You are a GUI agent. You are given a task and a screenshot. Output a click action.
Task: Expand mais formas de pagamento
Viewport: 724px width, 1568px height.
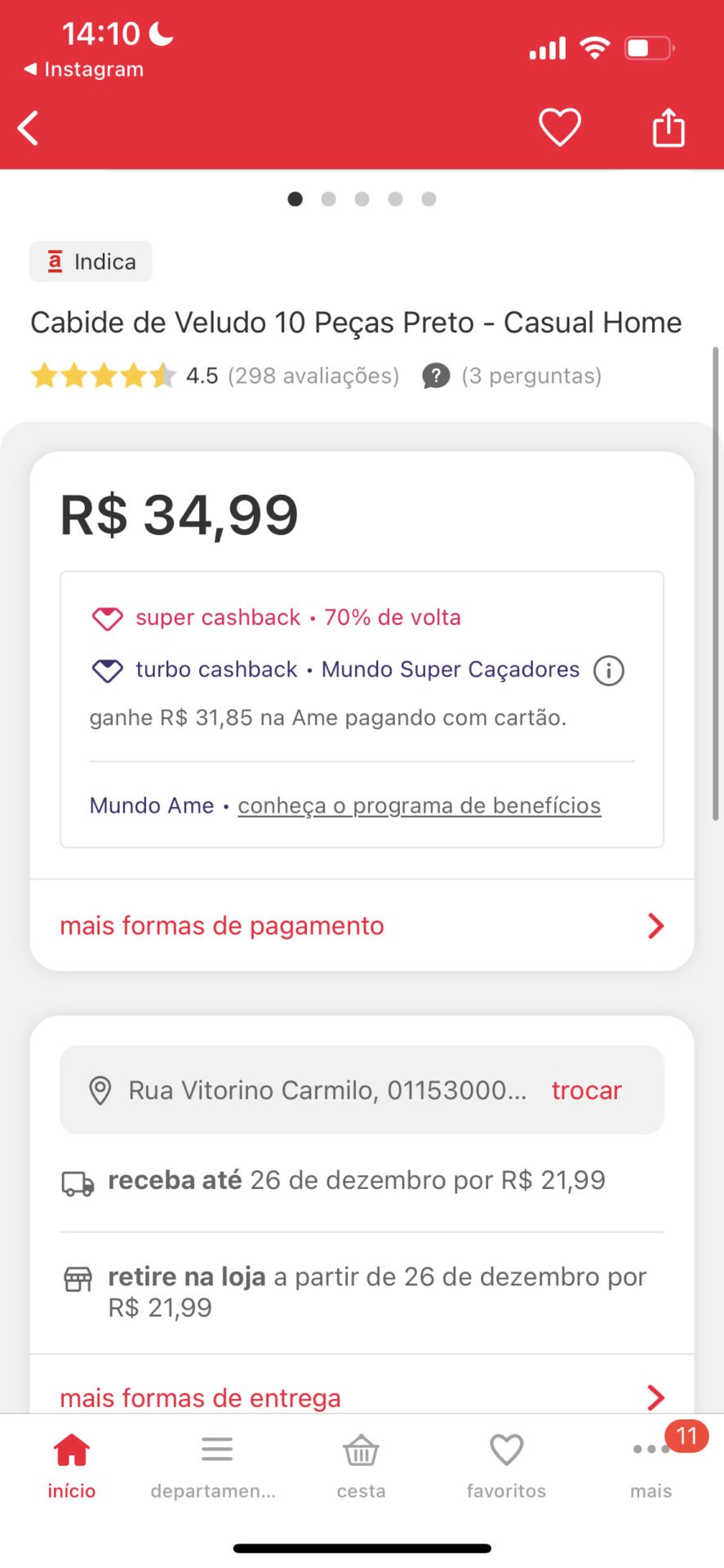click(362, 926)
